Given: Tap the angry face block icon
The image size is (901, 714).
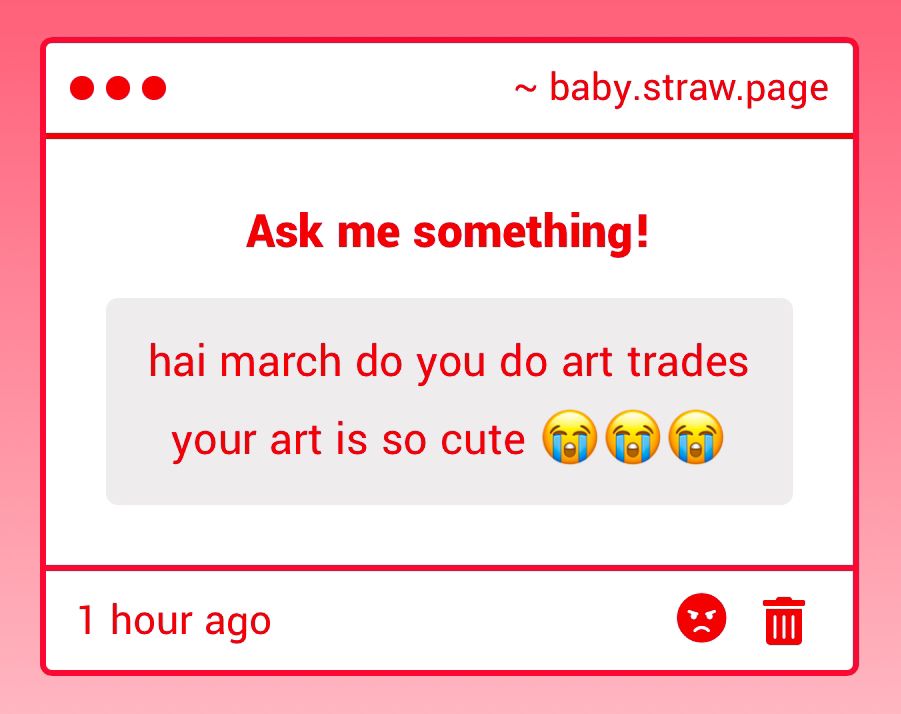Looking at the screenshot, I should pos(701,619).
